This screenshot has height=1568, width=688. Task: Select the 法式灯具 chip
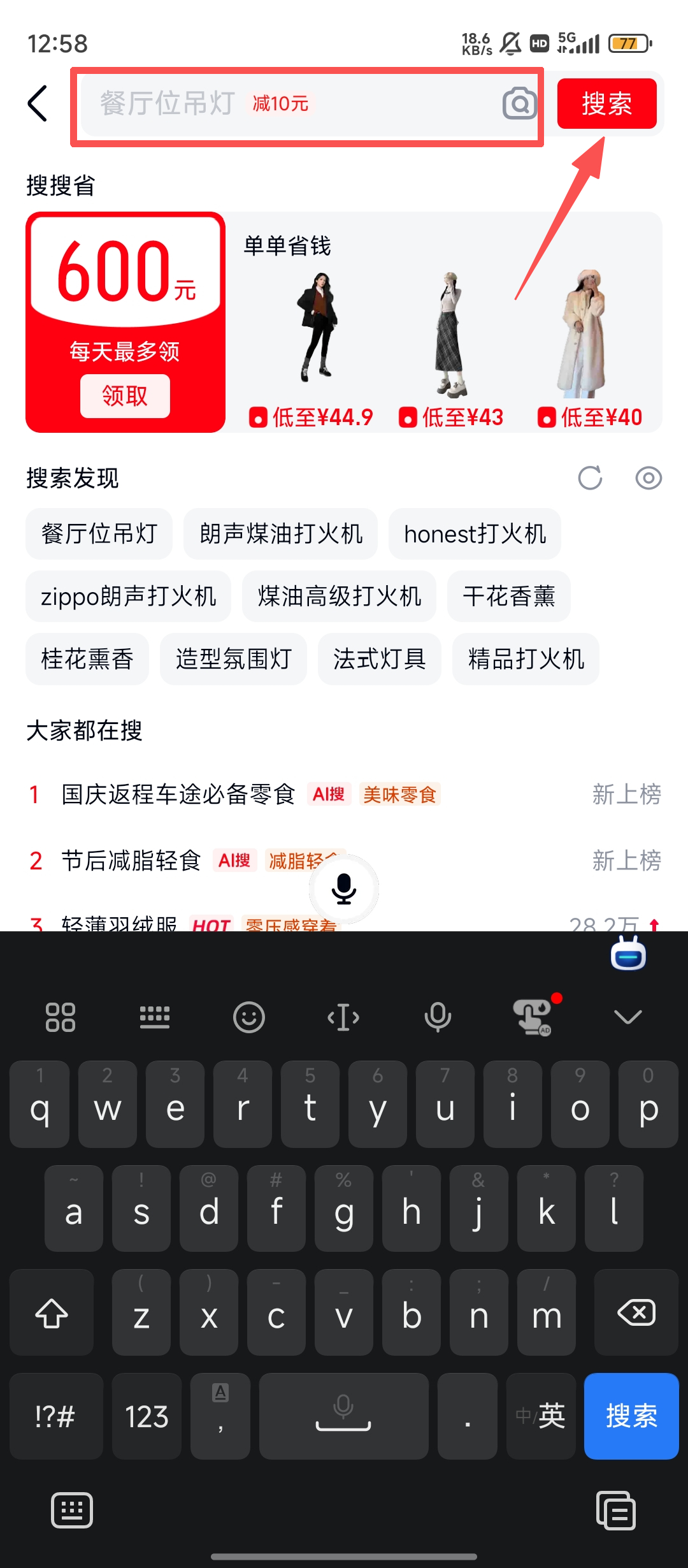click(379, 659)
